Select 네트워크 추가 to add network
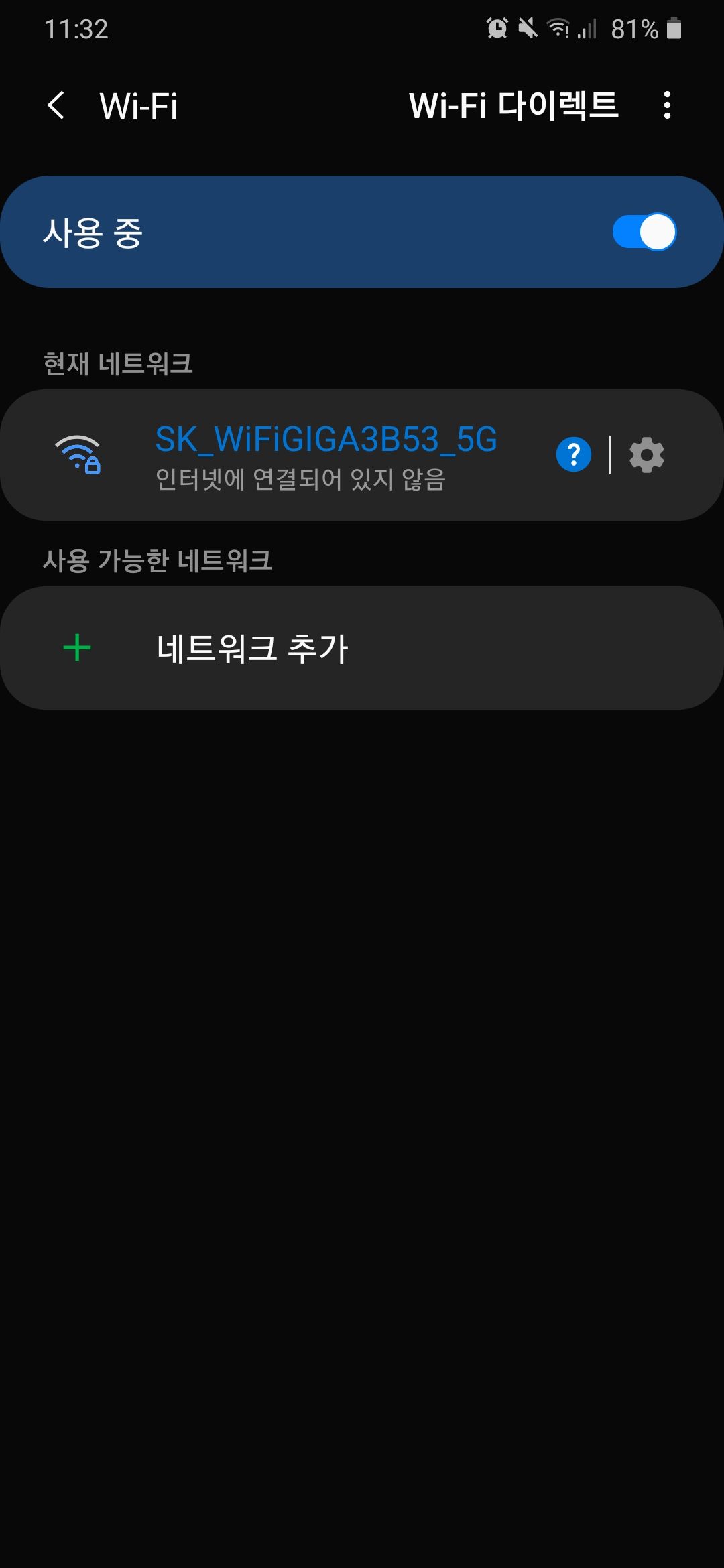Image resolution: width=724 pixels, height=1568 pixels. click(x=362, y=648)
